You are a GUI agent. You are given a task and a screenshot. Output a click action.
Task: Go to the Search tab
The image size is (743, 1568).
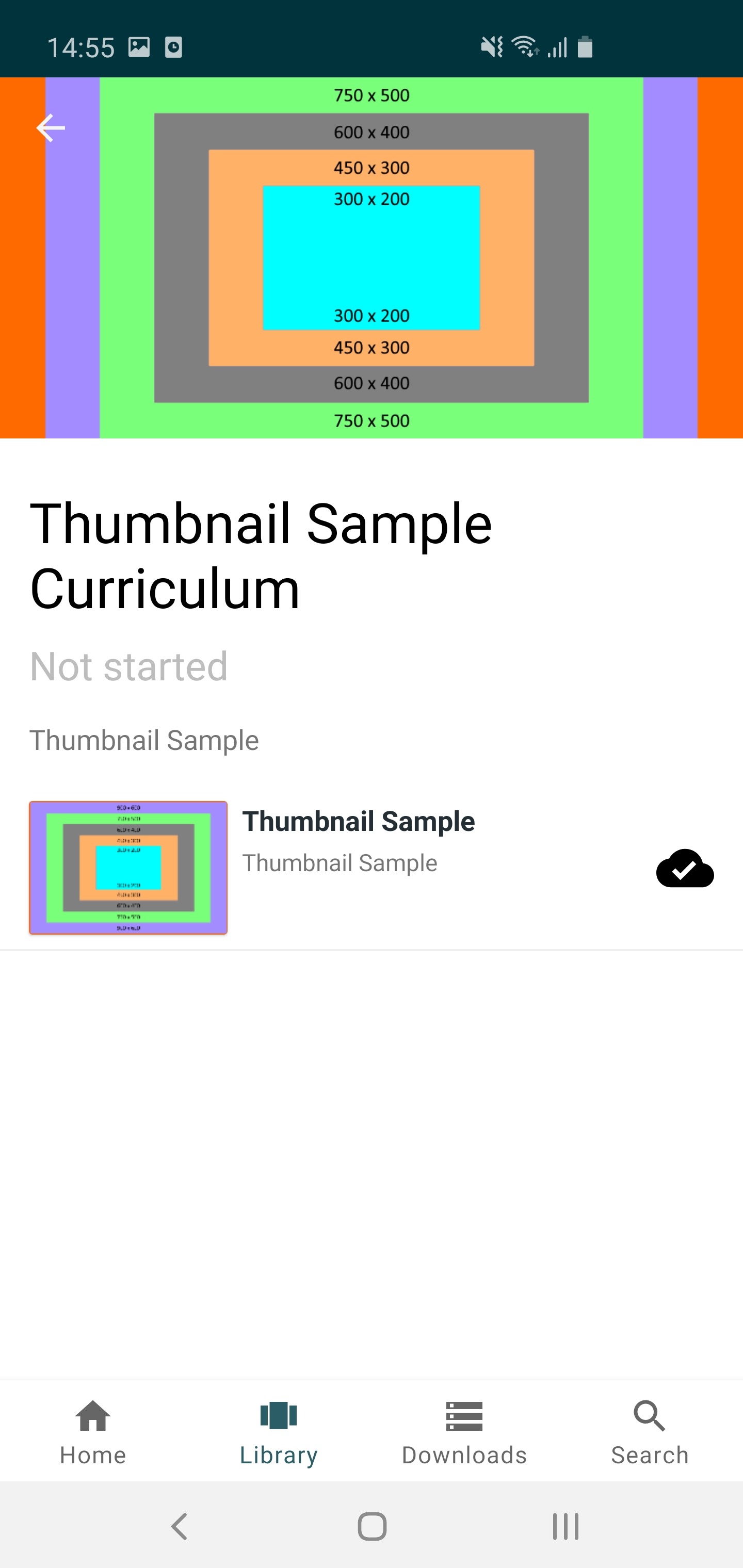(650, 1432)
